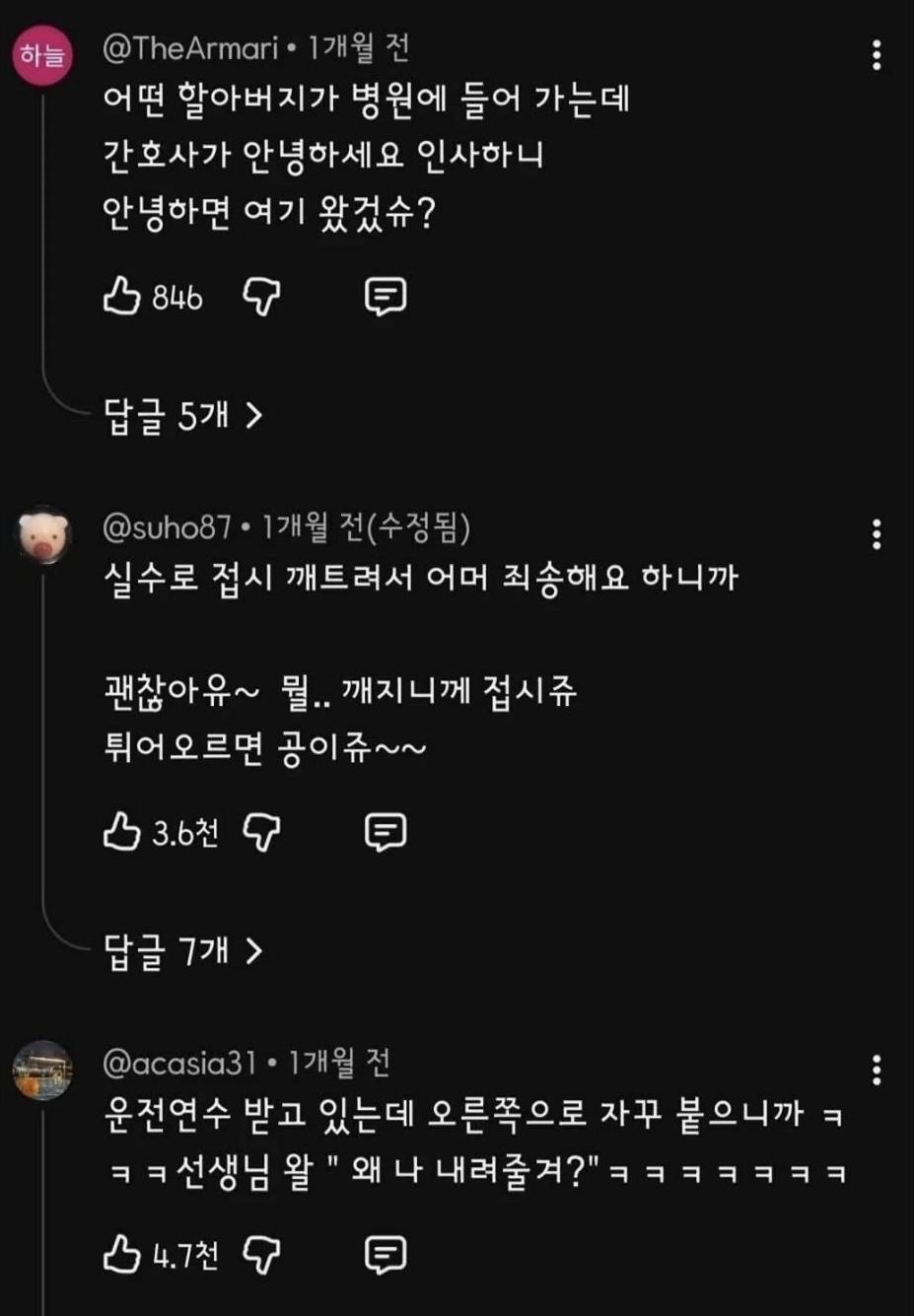Open @TheArmari's channel page
The height and width of the screenshot is (1316, 914).
coord(189,44)
